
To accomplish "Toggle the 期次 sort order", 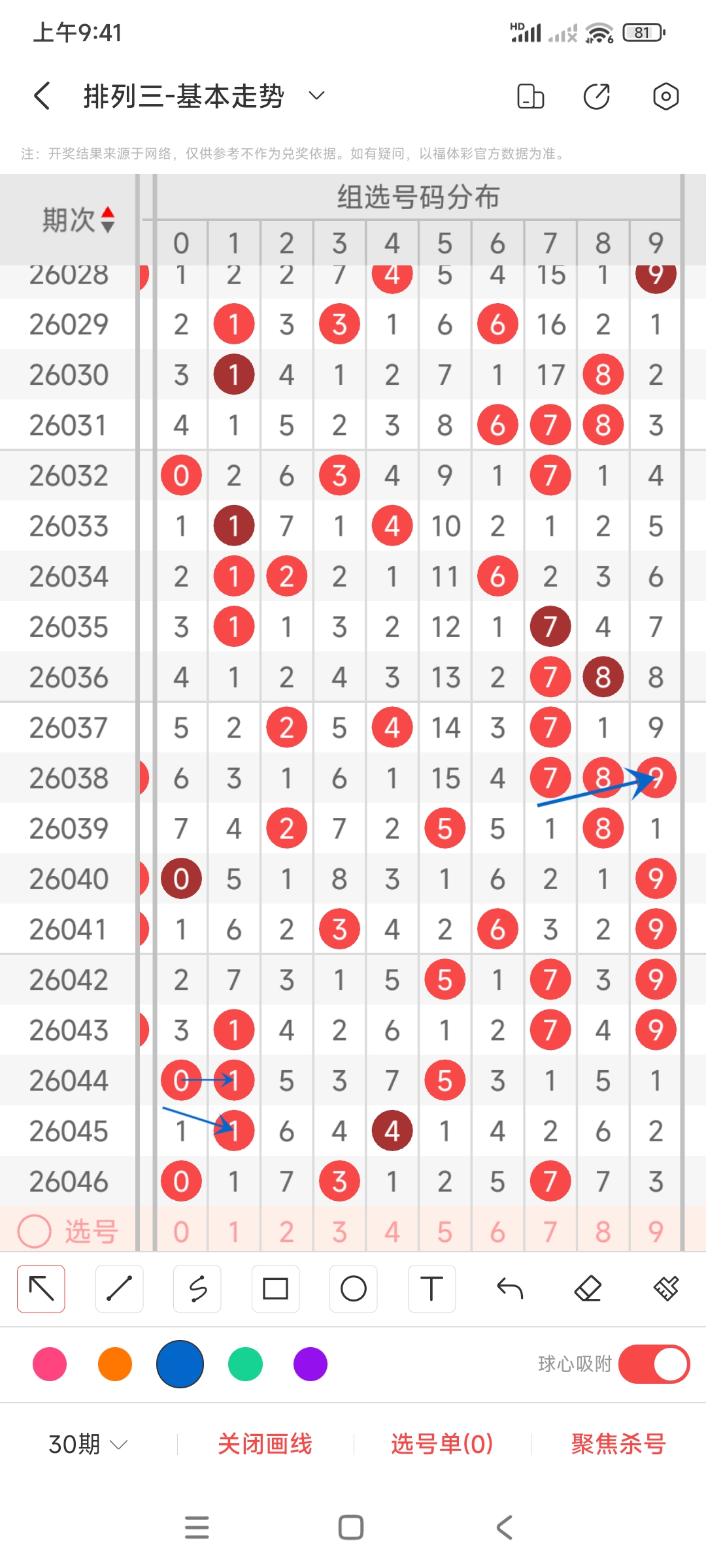I will click(78, 220).
